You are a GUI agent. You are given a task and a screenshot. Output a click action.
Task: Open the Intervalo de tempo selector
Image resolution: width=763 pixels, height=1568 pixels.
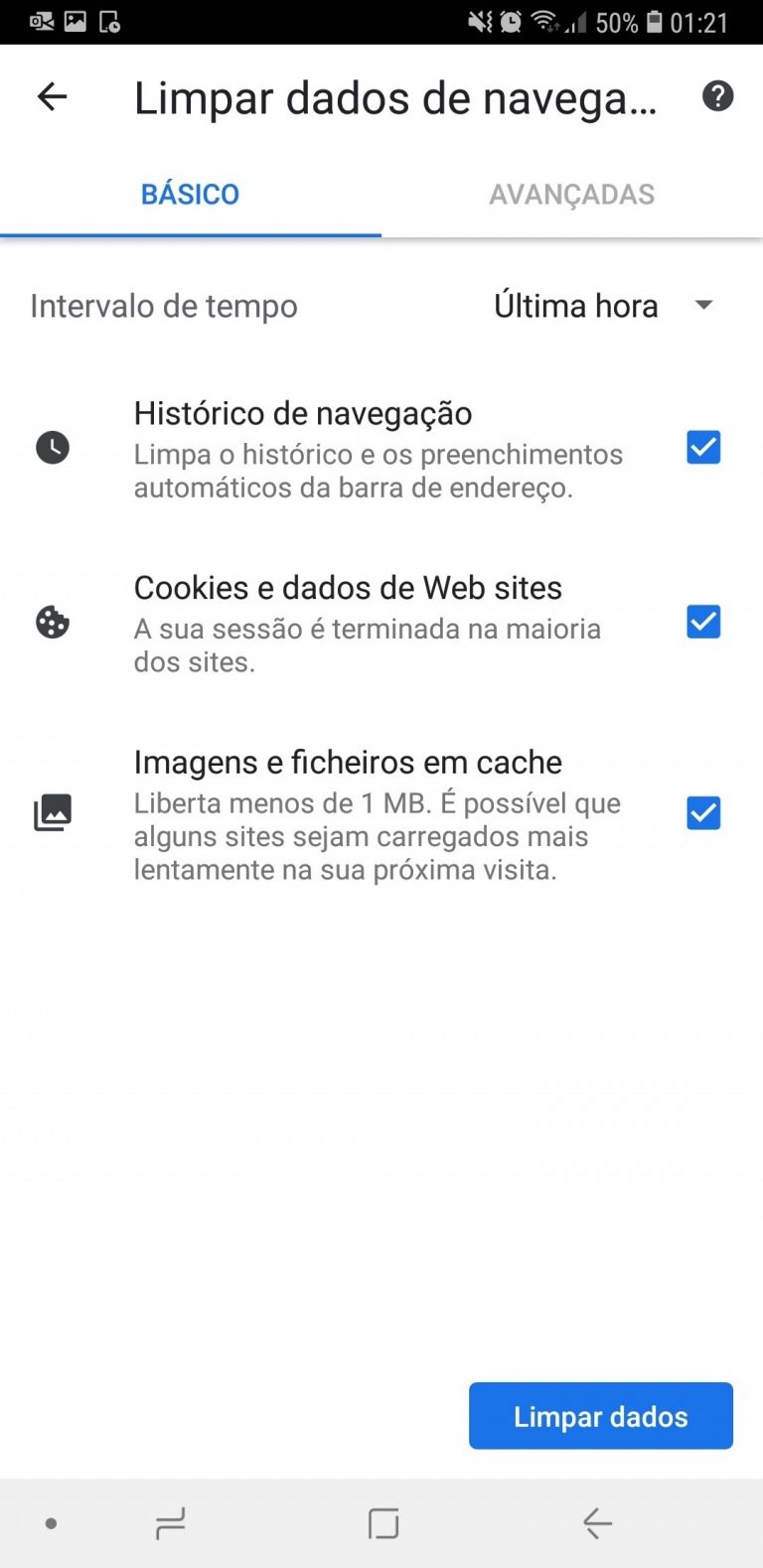(x=165, y=306)
